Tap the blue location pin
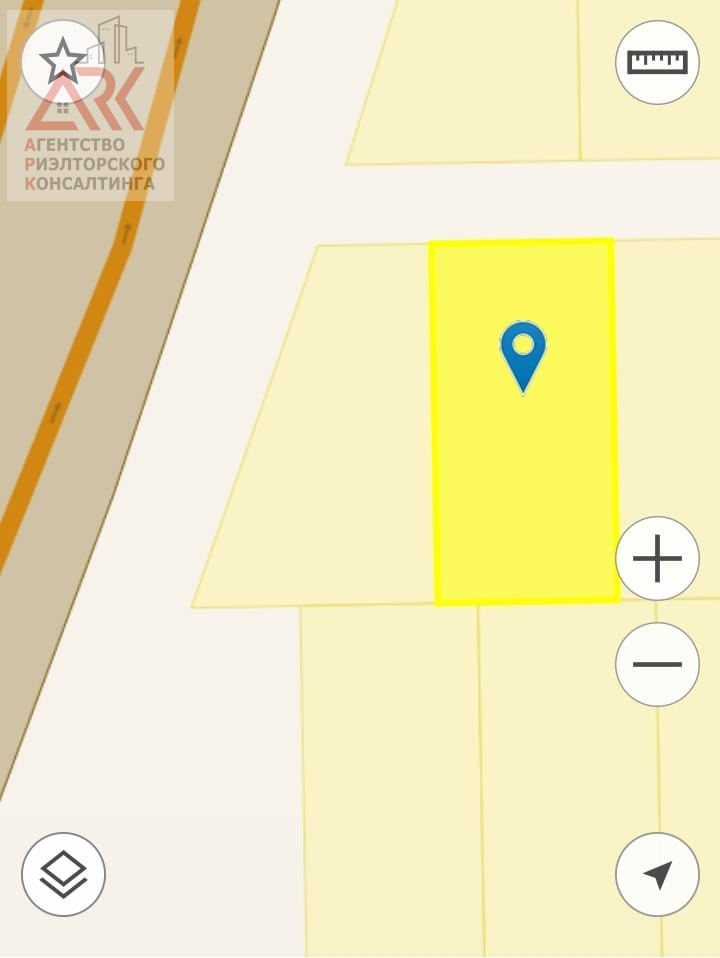This screenshot has width=720, height=958. (523, 352)
